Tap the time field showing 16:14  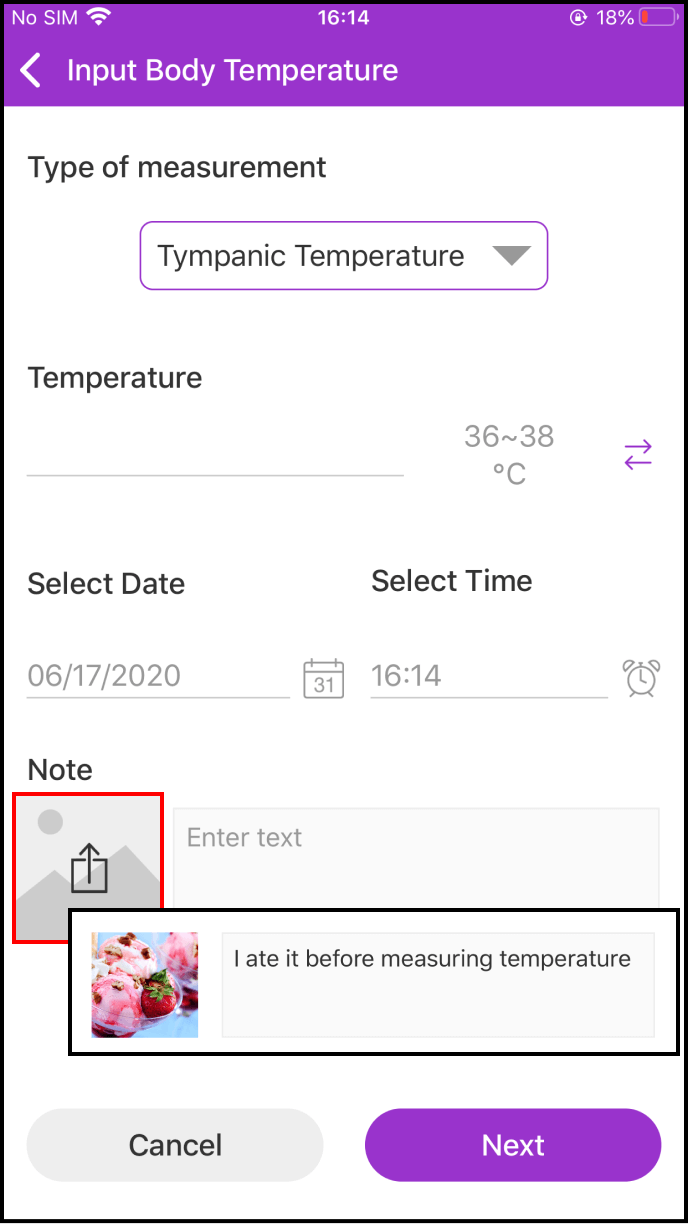coord(489,676)
